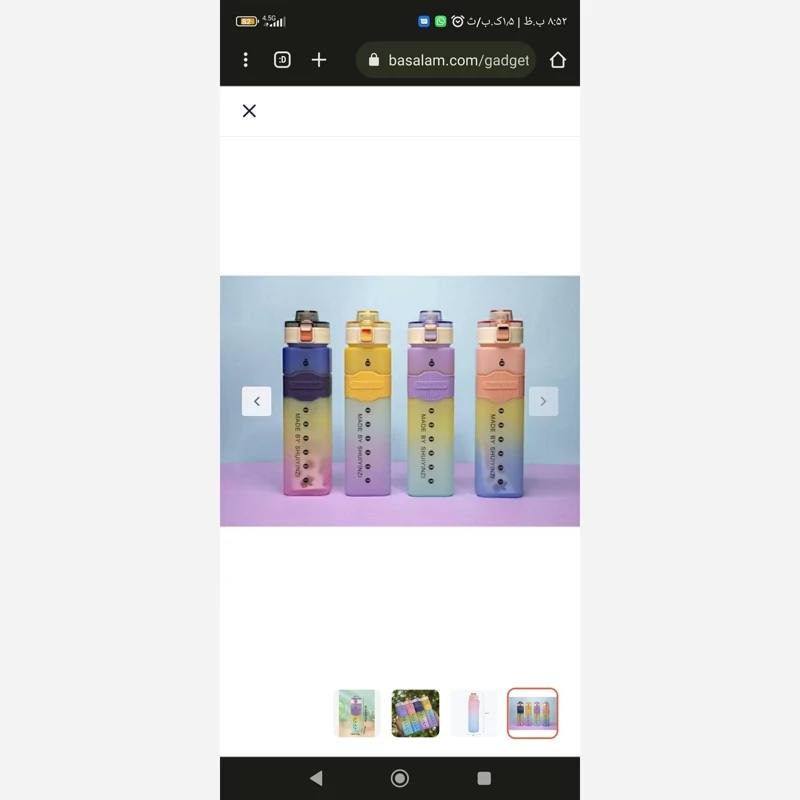Open the browser overflow menu
The height and width of the screenshot is (800, 800).
click(245, 60)
